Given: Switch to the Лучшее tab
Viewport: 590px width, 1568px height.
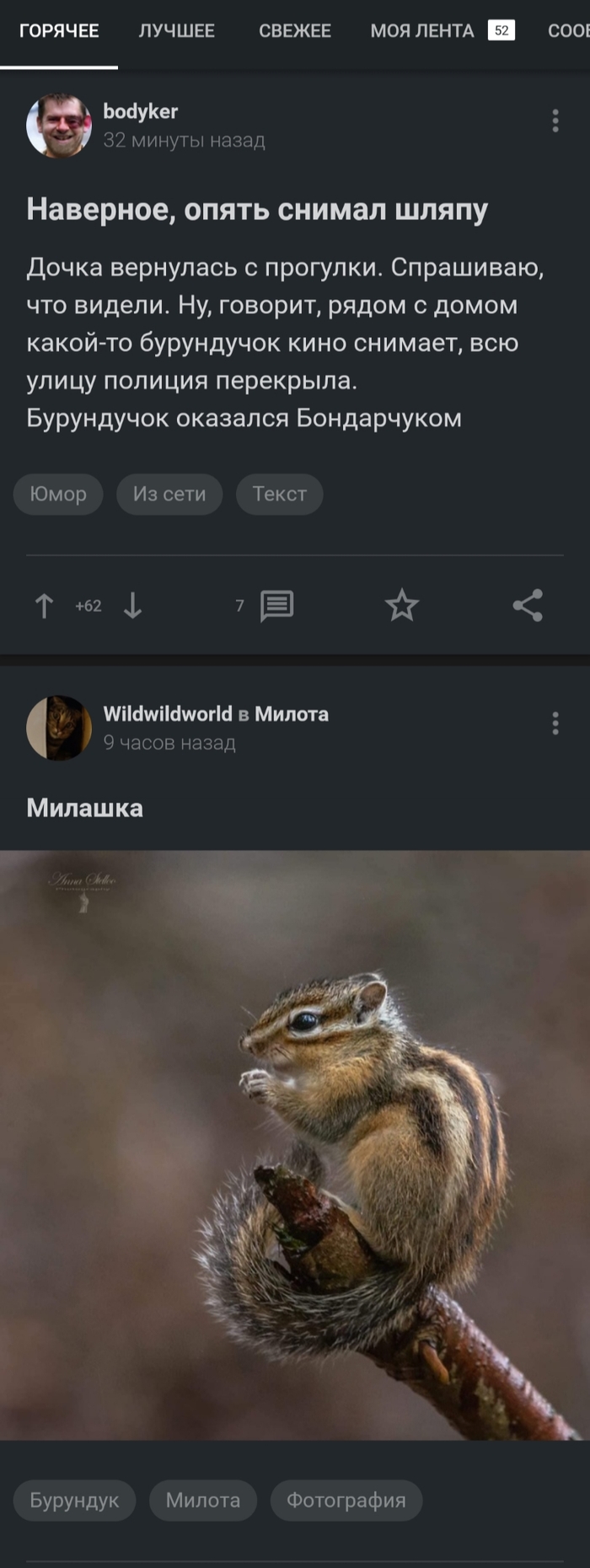Looking at the screenshot, I should tap(176, 31).
